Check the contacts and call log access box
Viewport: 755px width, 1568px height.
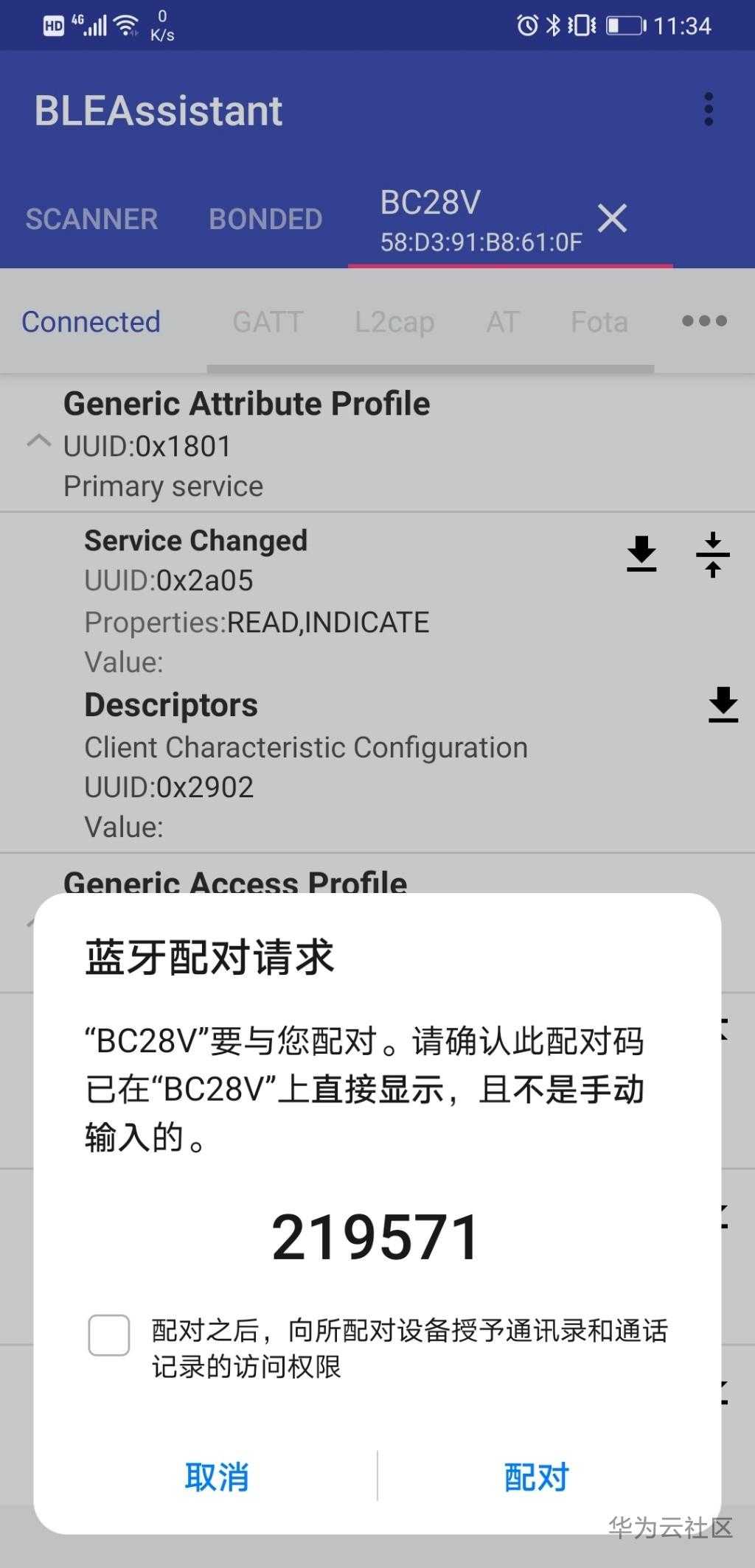click(109, 1334)
